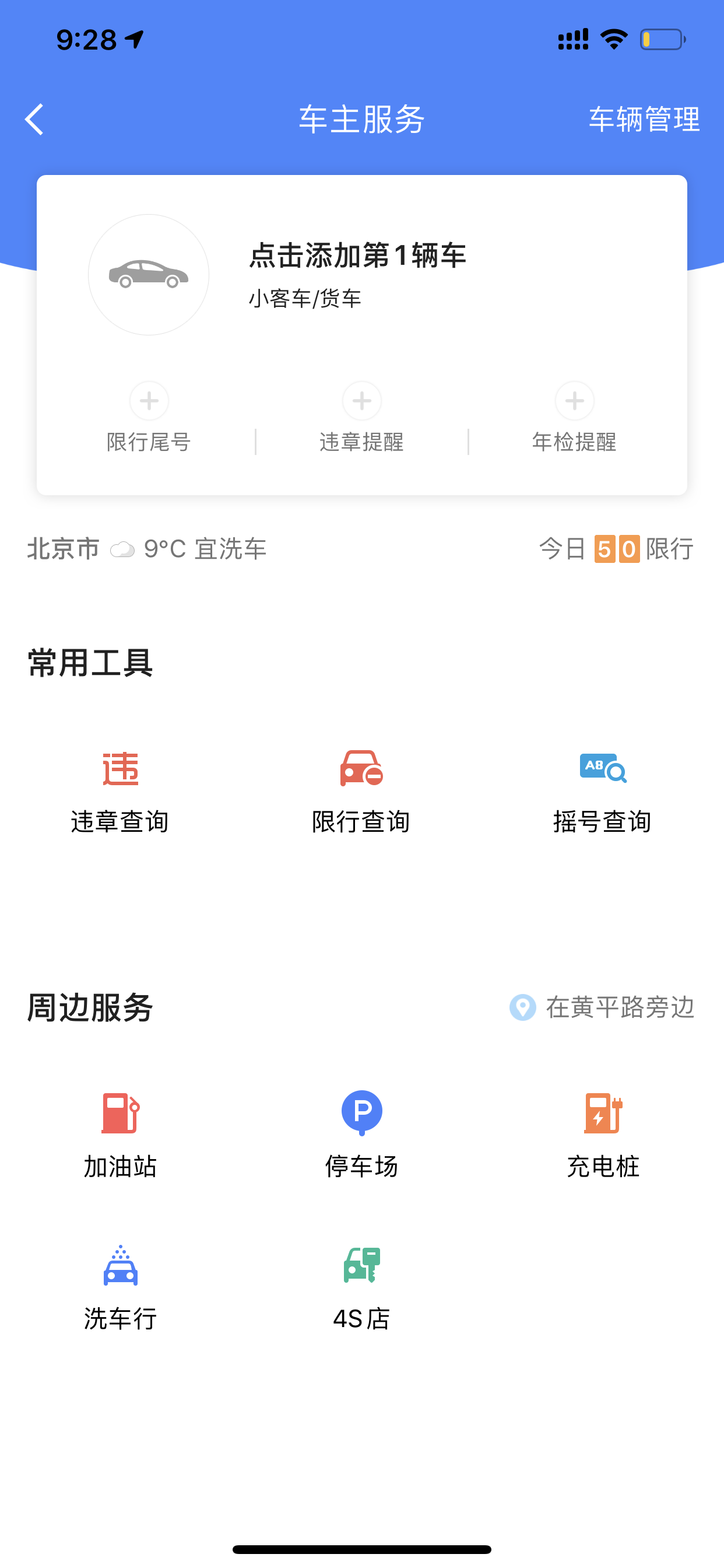The image size is (724, 1568).
Task: View today's 今日限行 restriction info
Action: [616, 548]
